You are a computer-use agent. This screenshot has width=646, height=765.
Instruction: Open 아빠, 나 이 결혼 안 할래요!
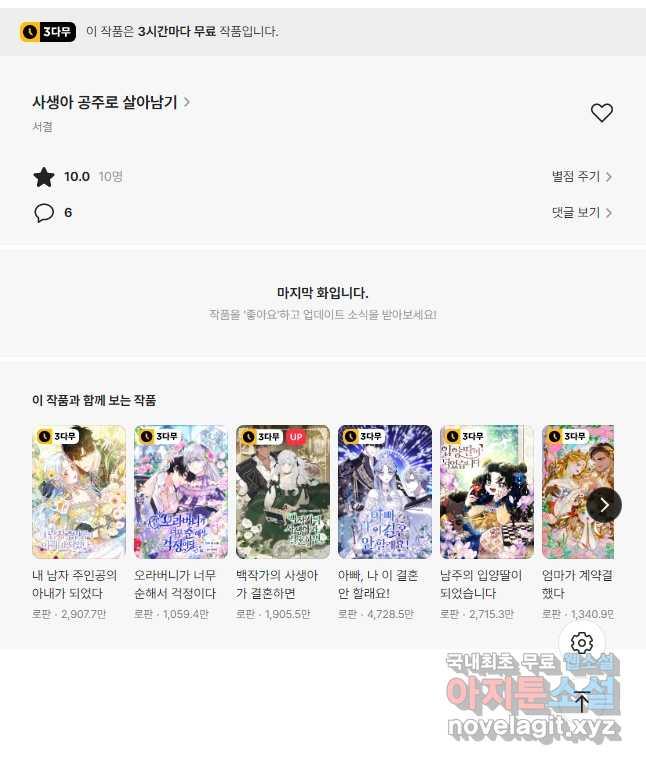click(x=385, y=492)
